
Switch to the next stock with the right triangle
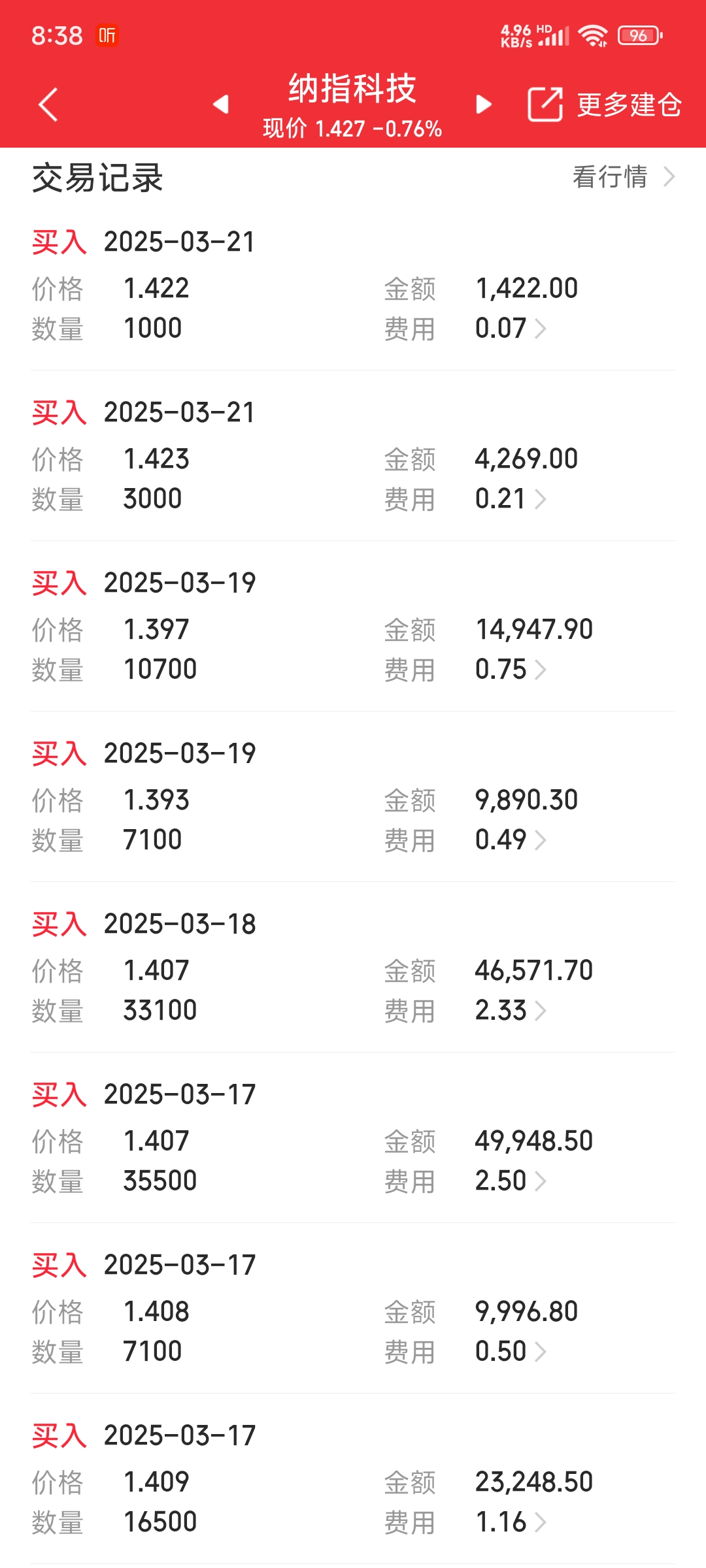[483, 104]
